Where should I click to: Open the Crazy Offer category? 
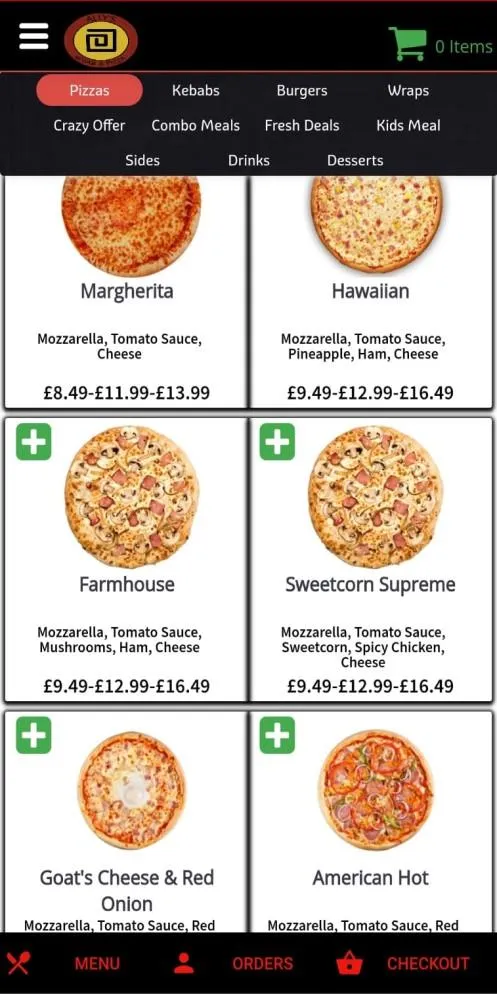pyautogui.click(x=89, y=126)
